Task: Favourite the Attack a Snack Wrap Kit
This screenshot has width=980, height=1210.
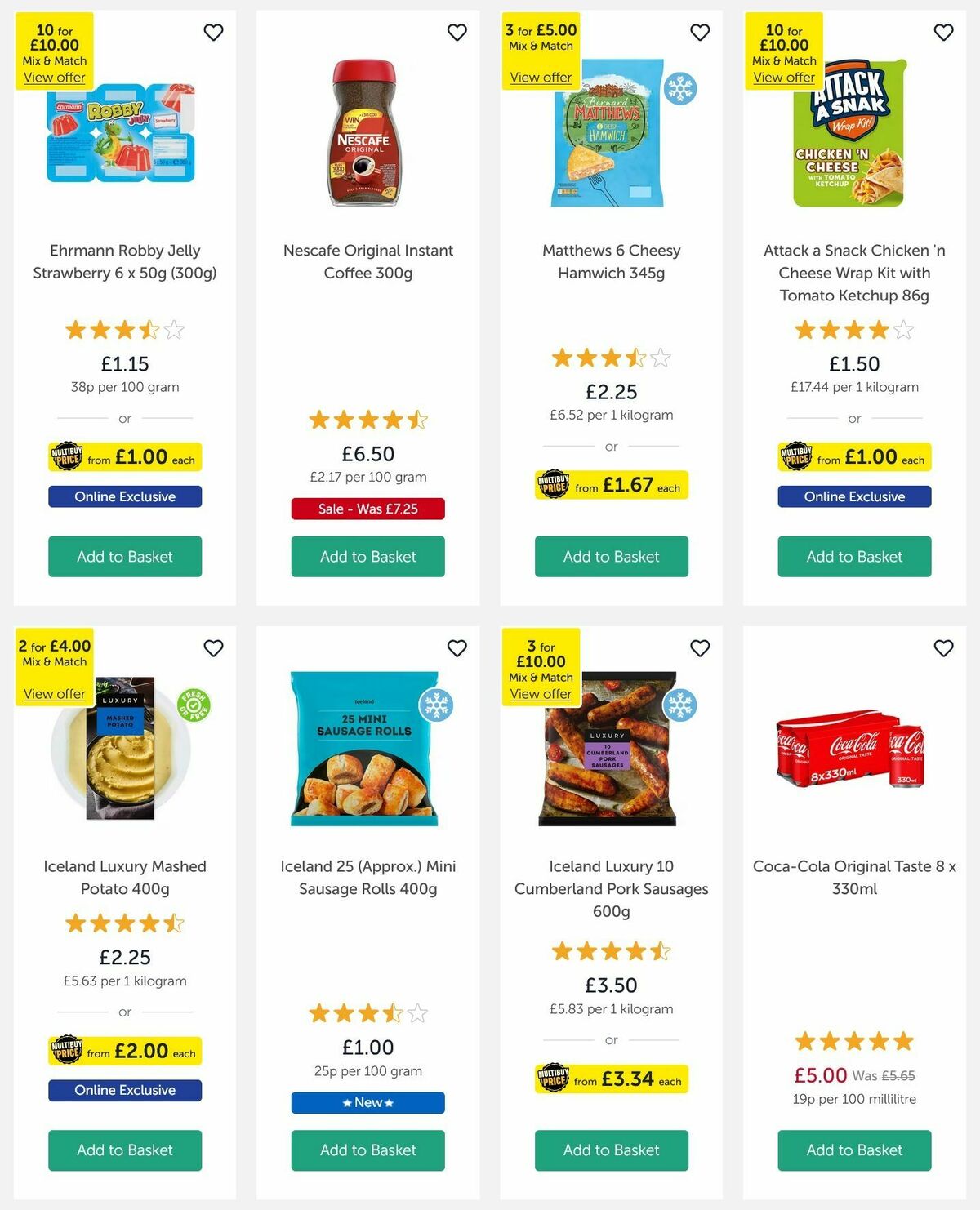Action: 942,33
